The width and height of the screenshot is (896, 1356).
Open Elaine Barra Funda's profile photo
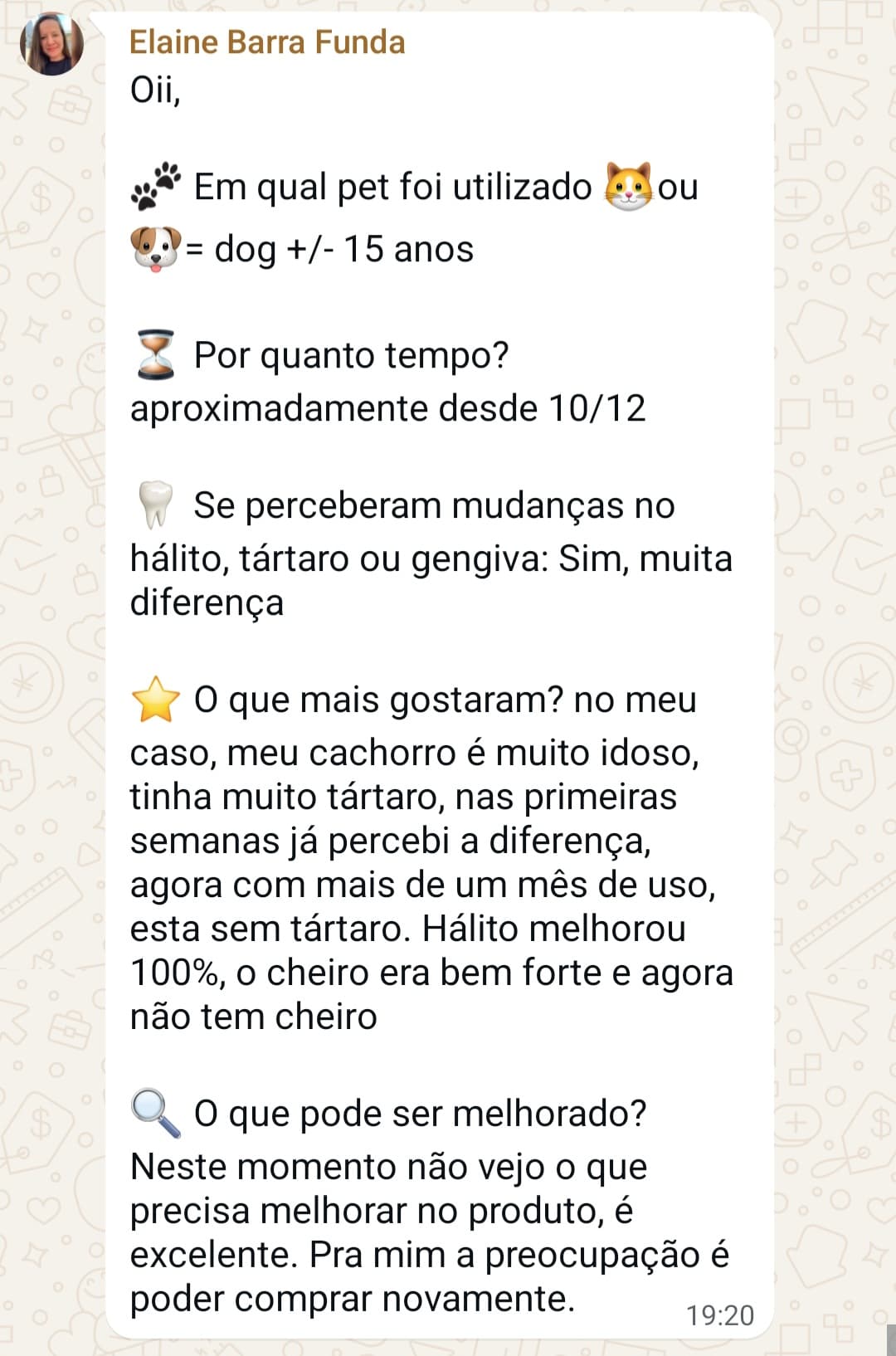click(51, 44)
